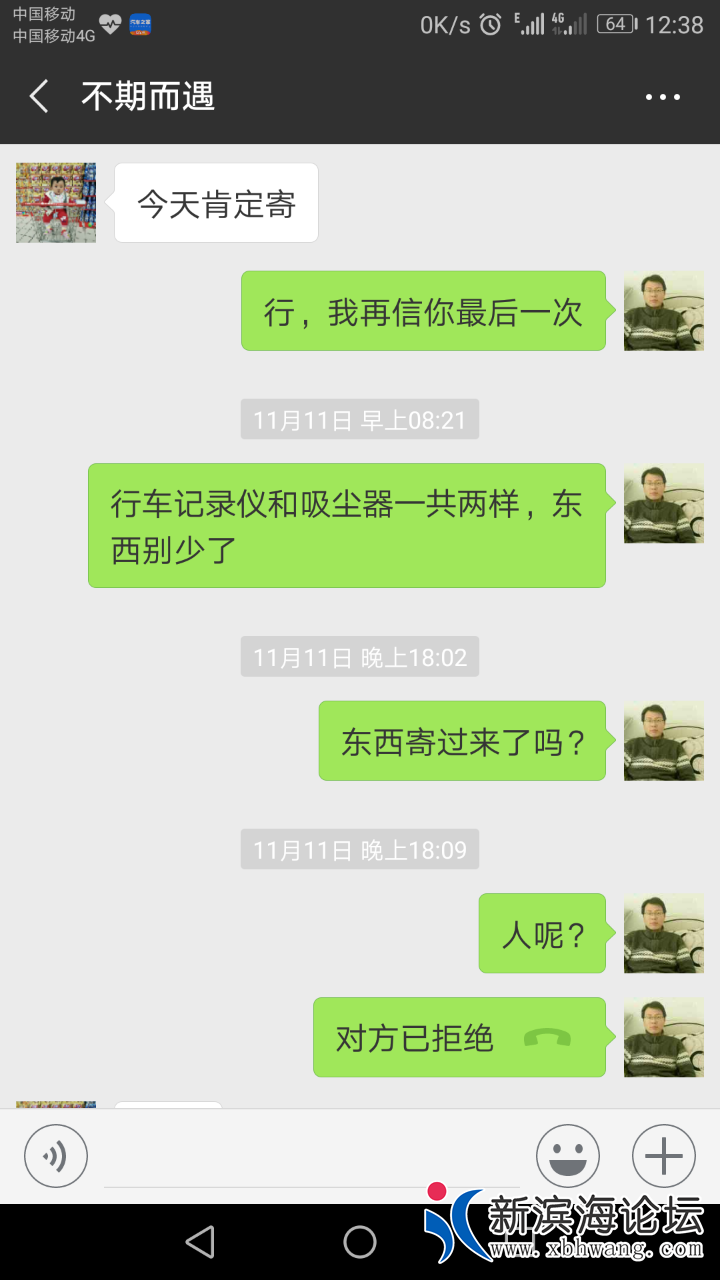Open the plus attachment menu
The height and width of the screenshot is (1280, 720).
pos(663,1156)
